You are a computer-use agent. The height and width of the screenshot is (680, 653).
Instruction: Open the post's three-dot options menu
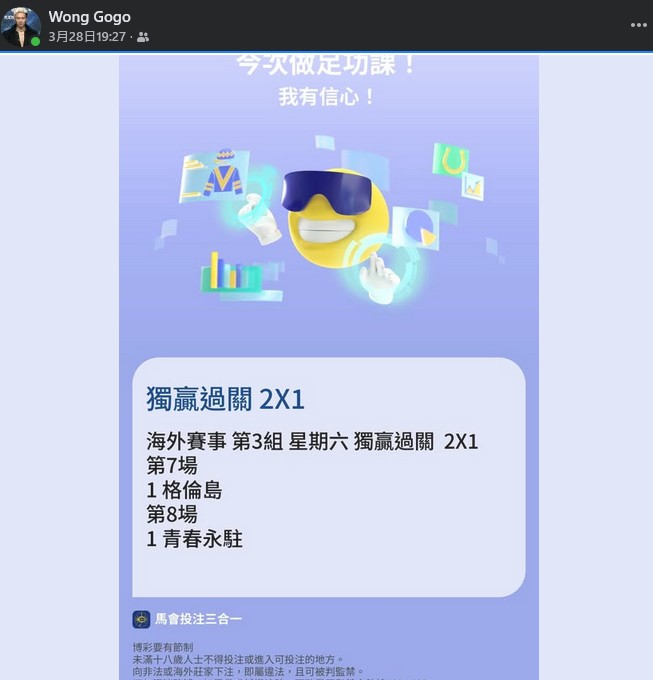click(x=638, y=25)
